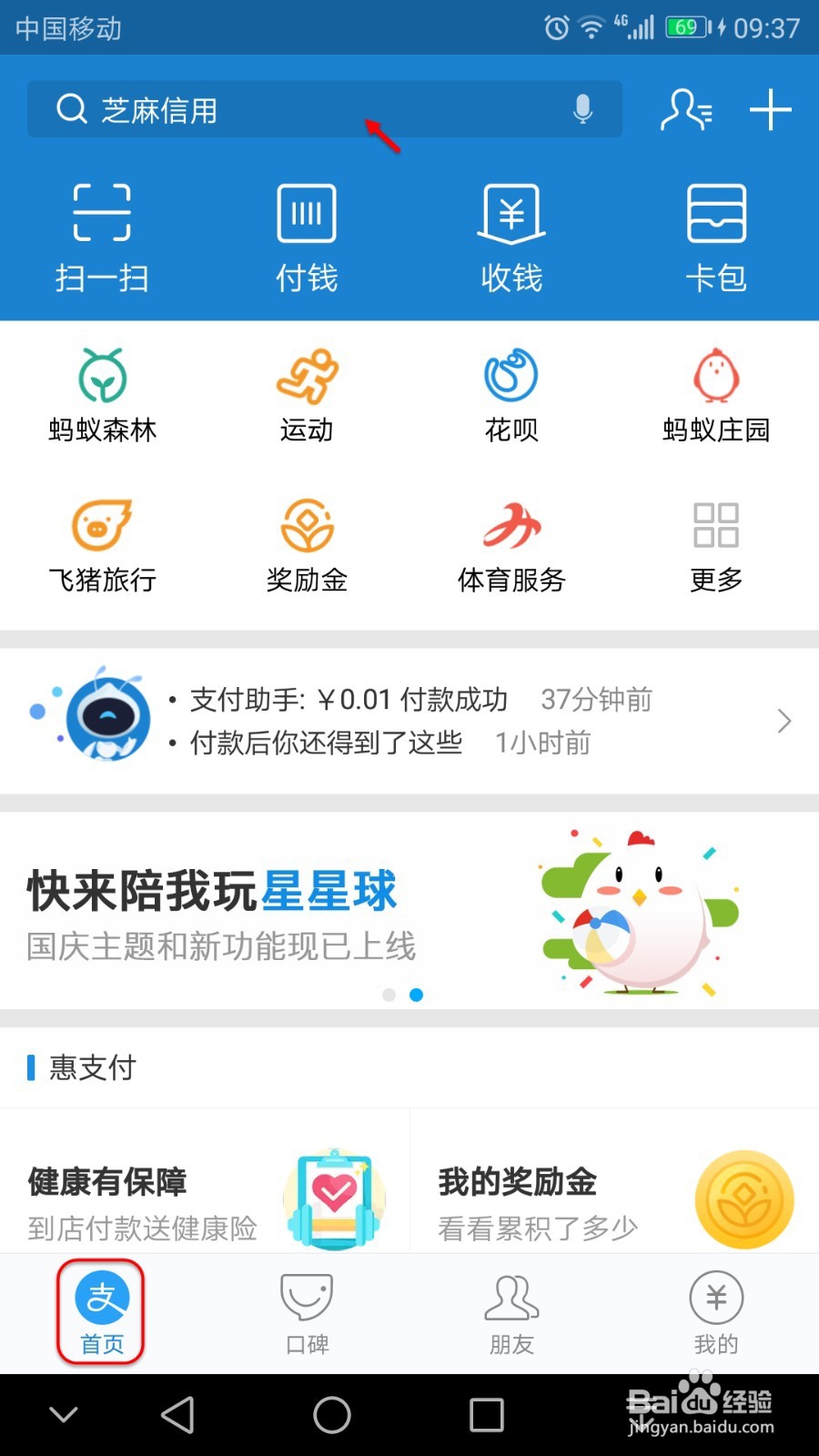Open the 卡包 card wallet
The image size is (819, 1456).
point(716,235)
